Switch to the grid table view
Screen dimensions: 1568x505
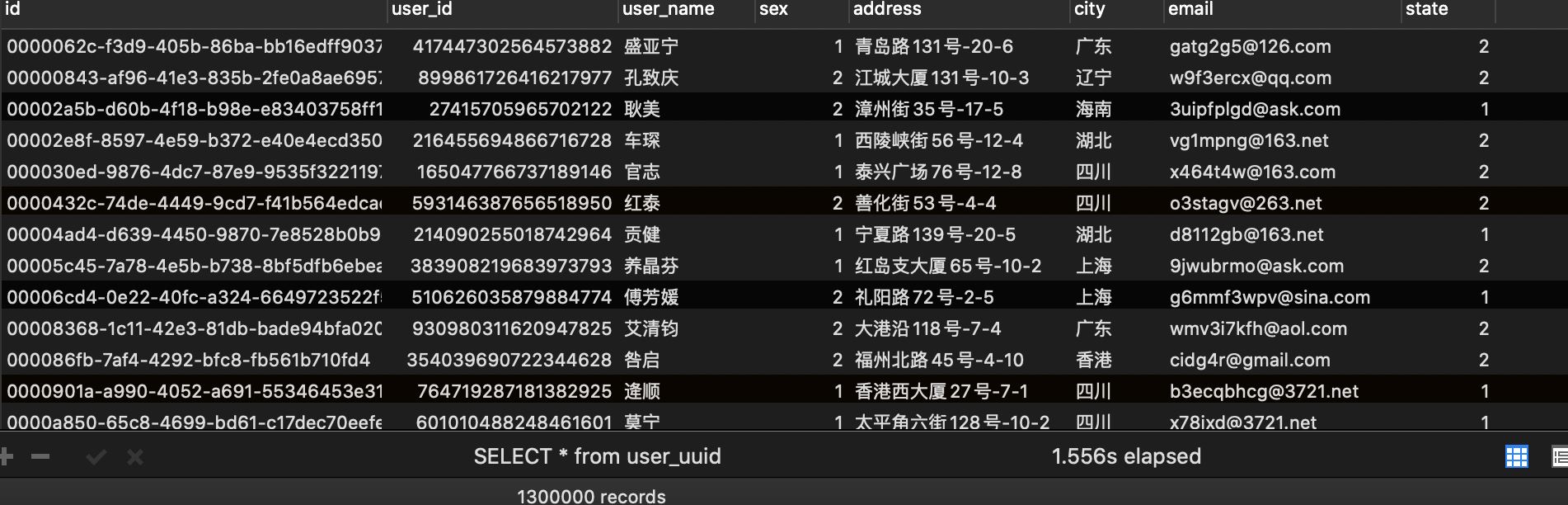[x=1516, y=456]
